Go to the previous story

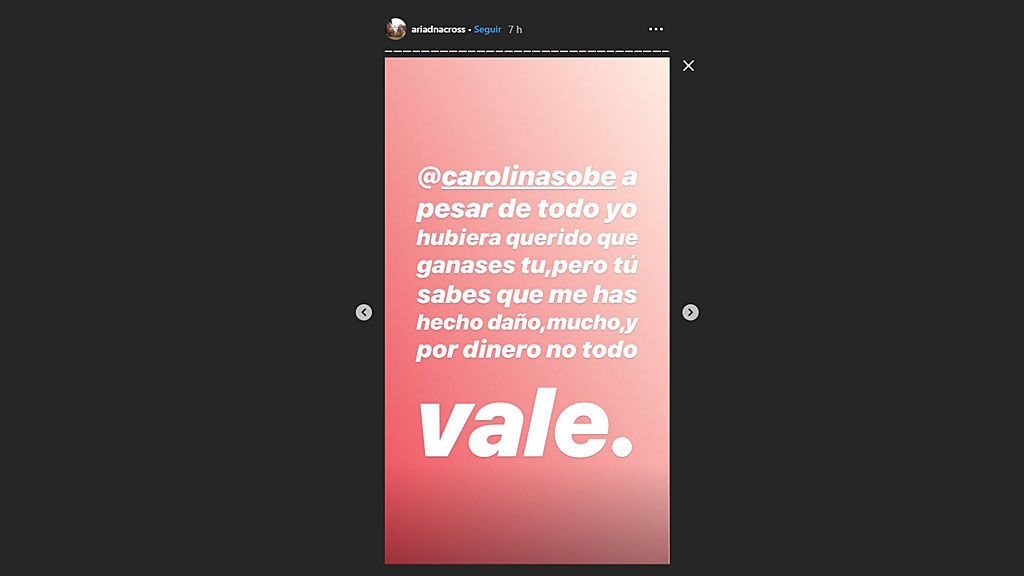(x=364, y=312)
